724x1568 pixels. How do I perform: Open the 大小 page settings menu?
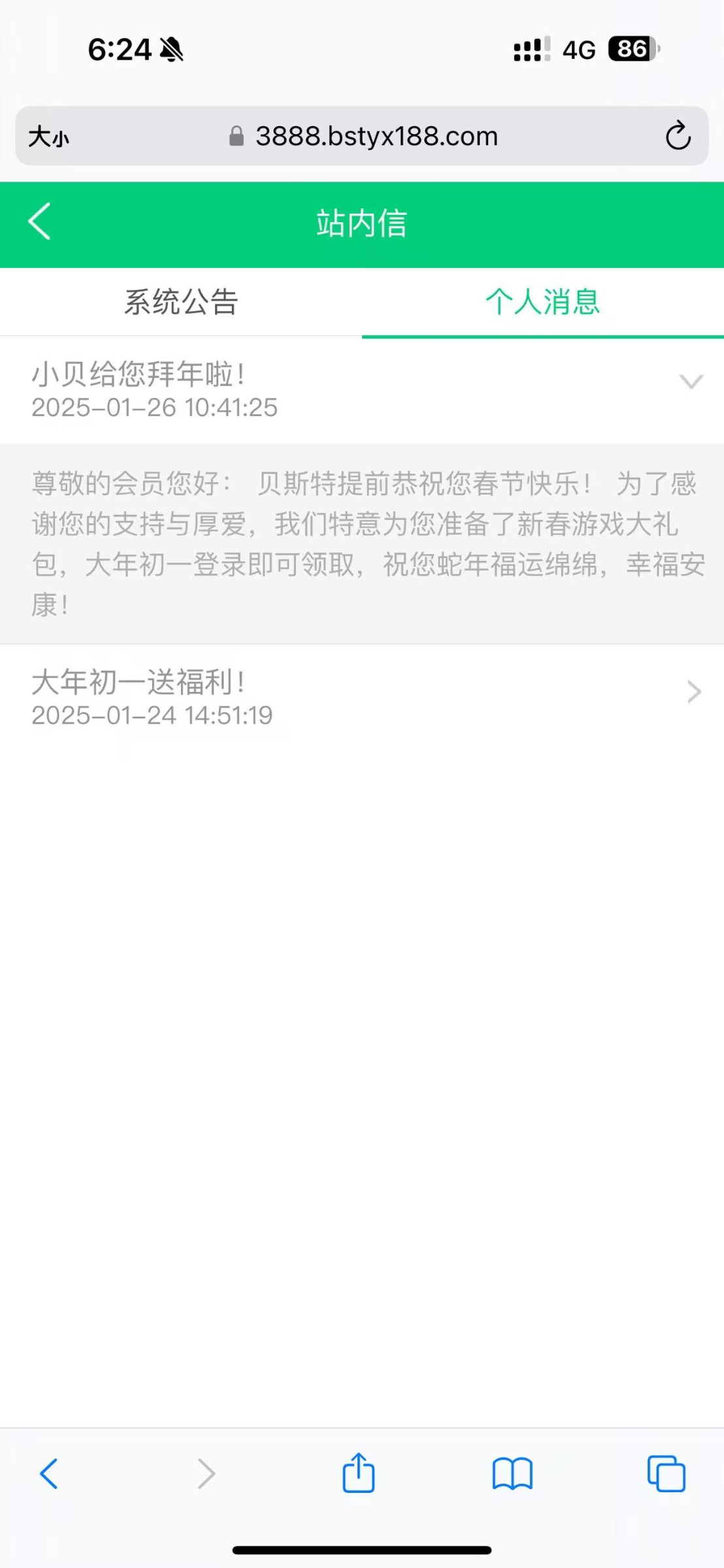point(49,137)
